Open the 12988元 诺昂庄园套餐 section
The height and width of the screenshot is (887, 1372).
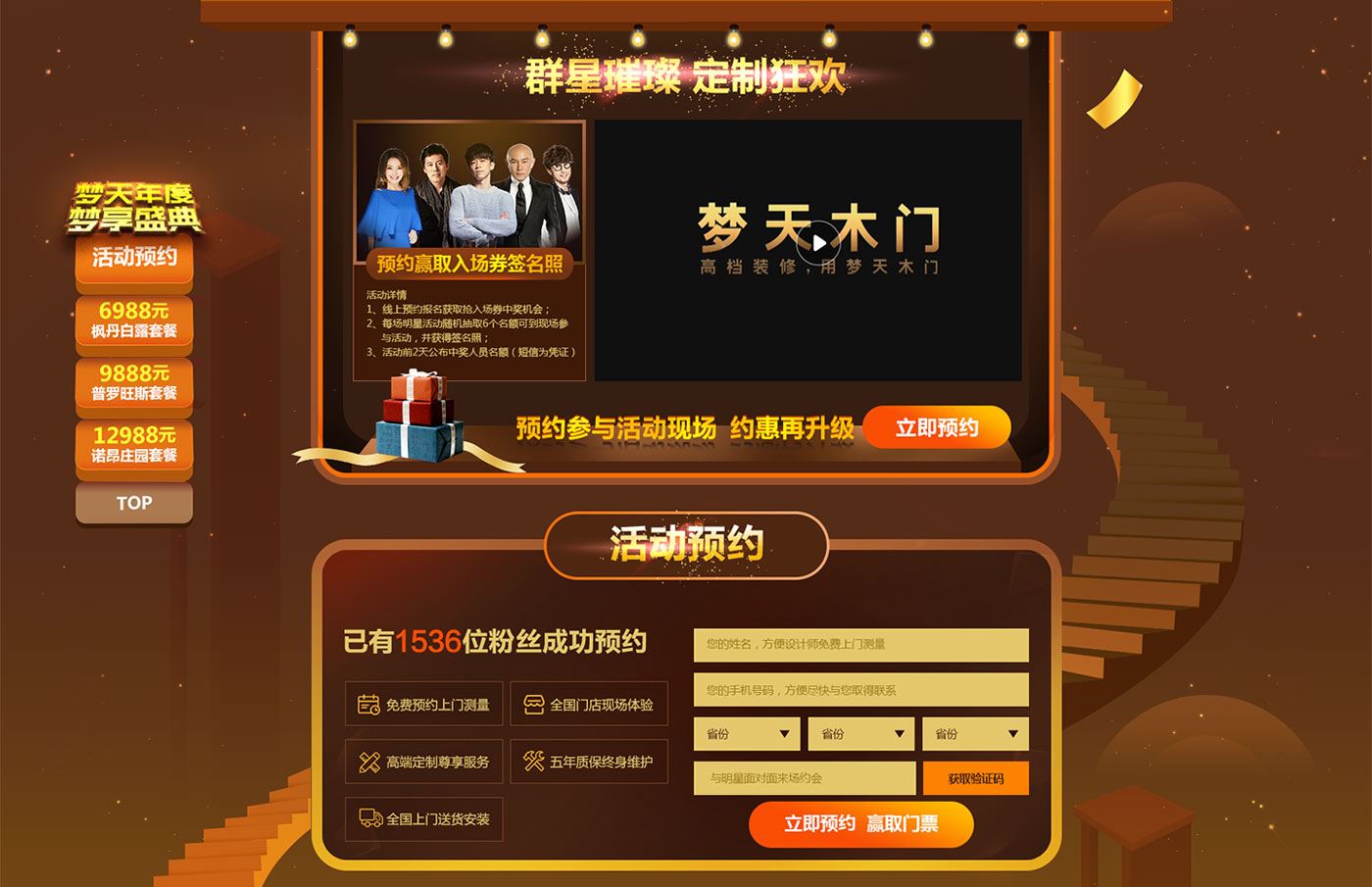tap(134, 444)
